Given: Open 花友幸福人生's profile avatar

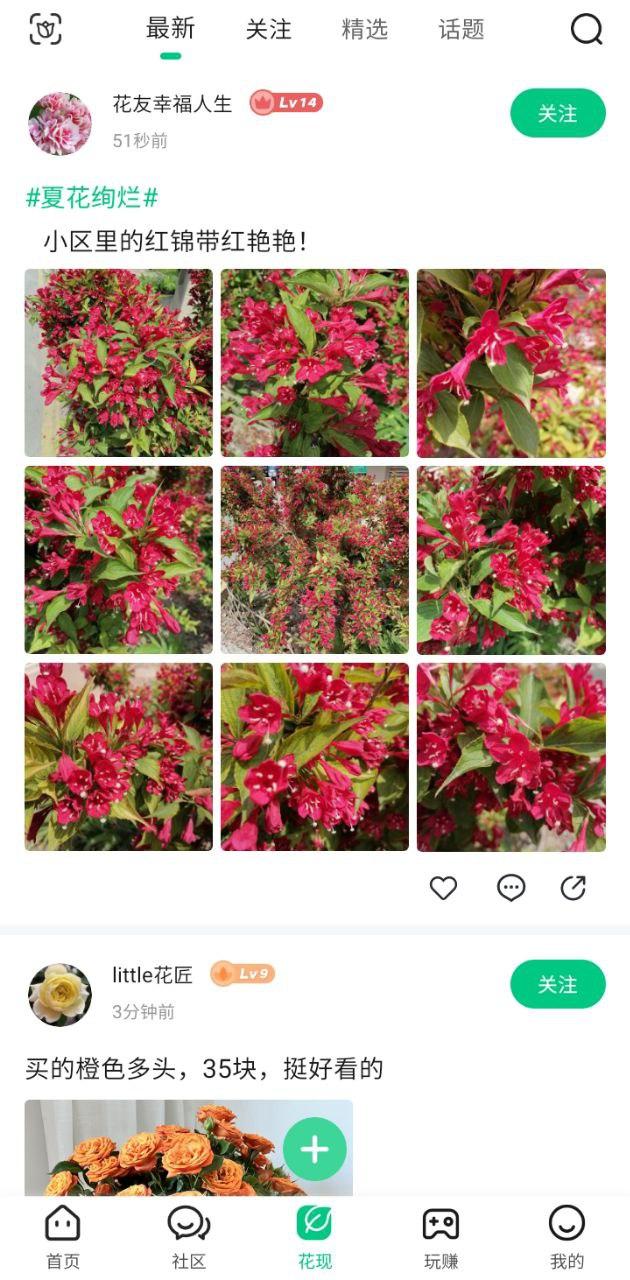Looking at the screenshot, I should point(60,124).
